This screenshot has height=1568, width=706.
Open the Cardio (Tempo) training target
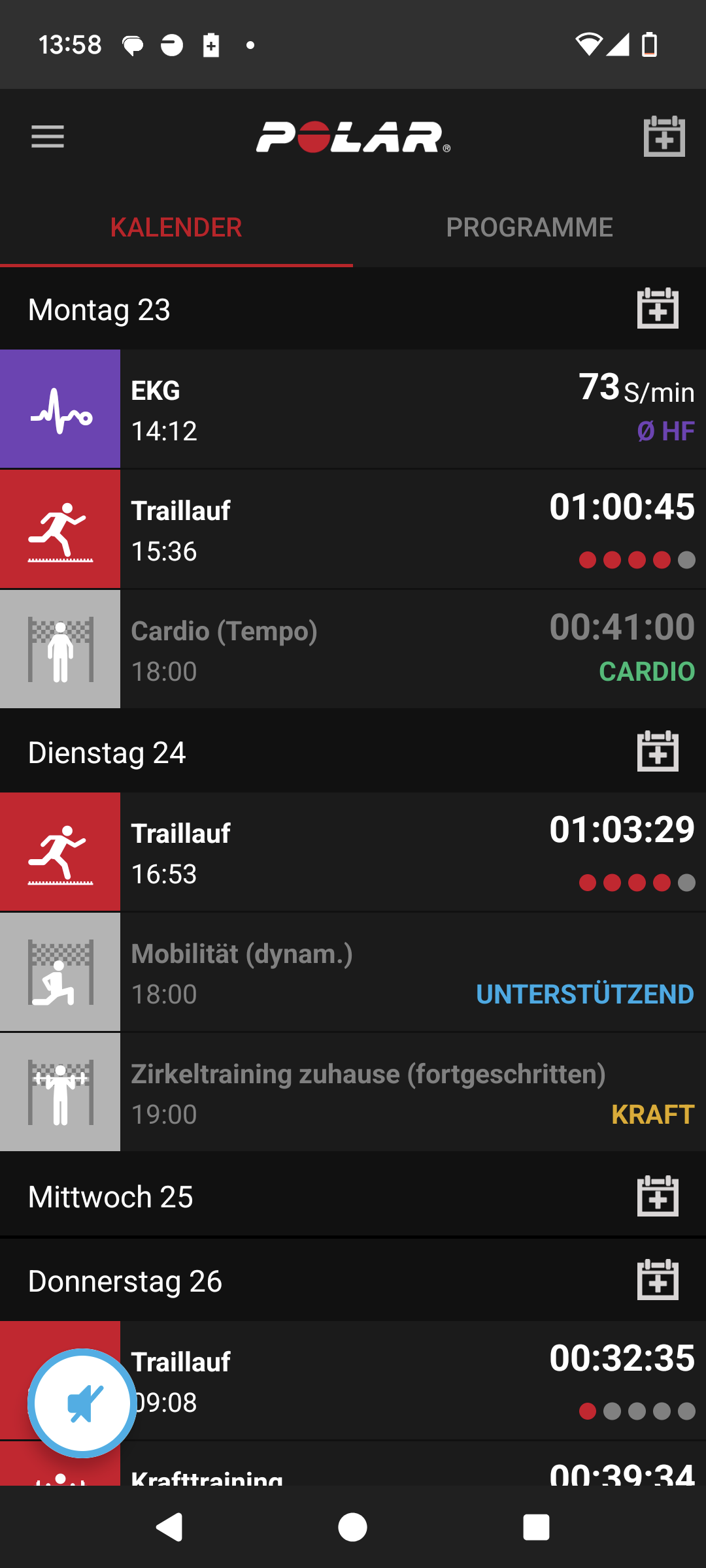[353, 649]
